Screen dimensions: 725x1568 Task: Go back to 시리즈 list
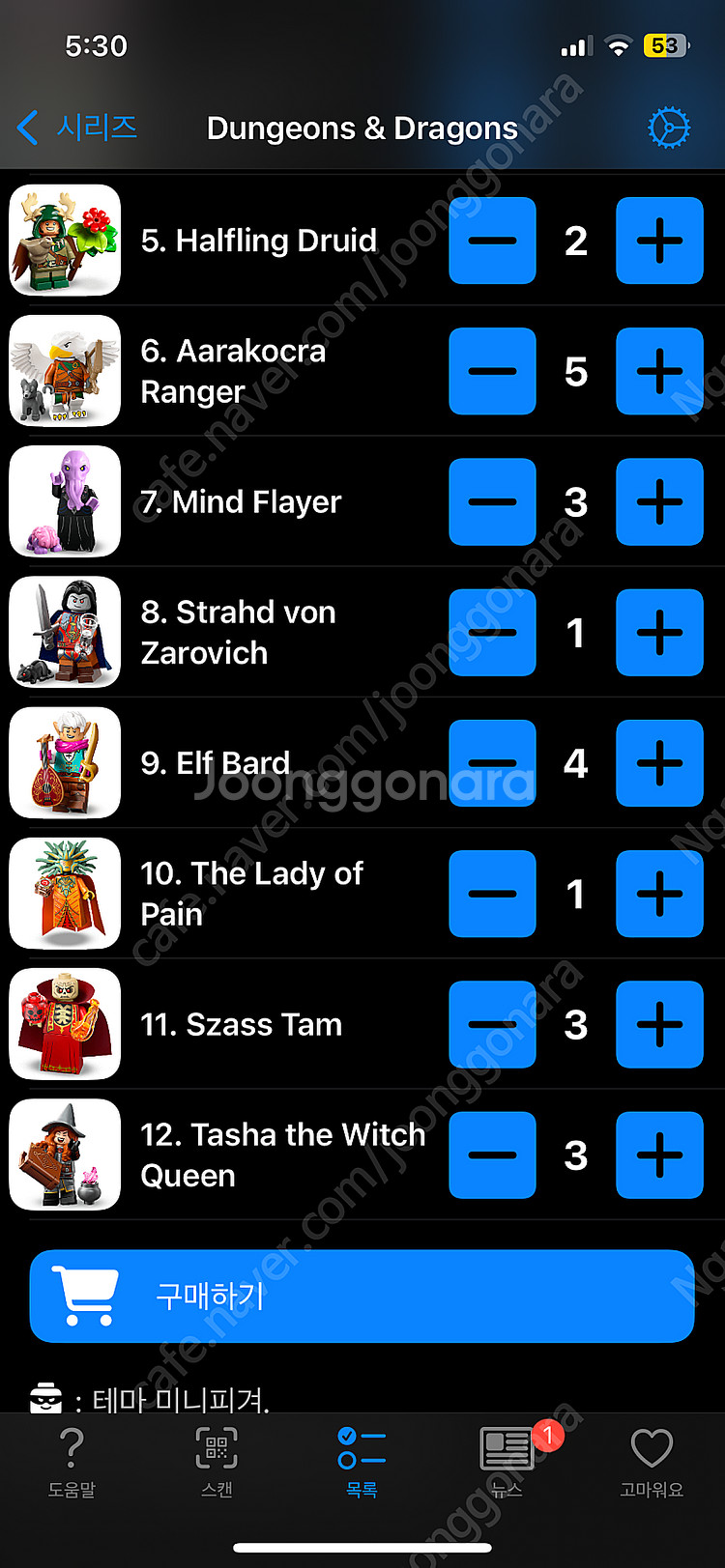pos(77,128)
